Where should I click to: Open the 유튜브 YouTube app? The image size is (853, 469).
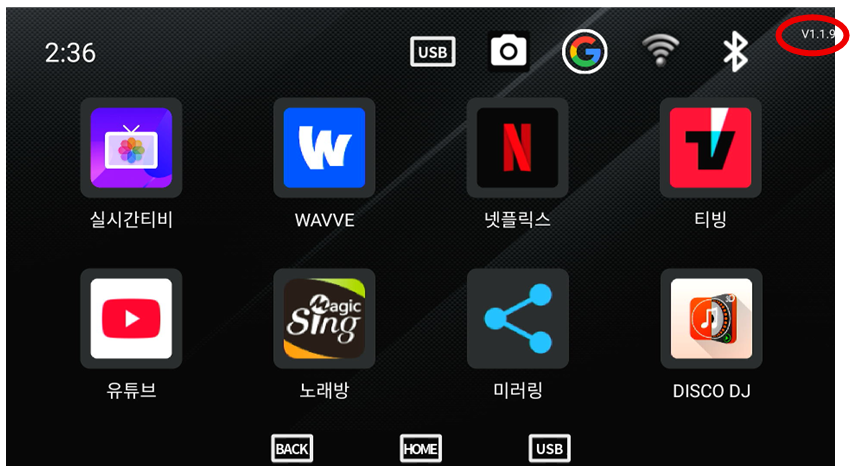[131, 319]
